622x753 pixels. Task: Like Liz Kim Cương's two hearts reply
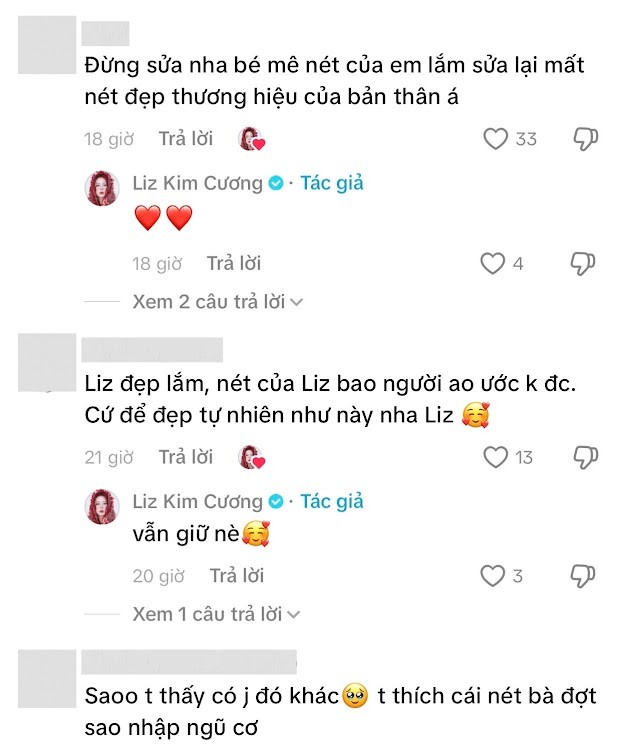(492, 263)
